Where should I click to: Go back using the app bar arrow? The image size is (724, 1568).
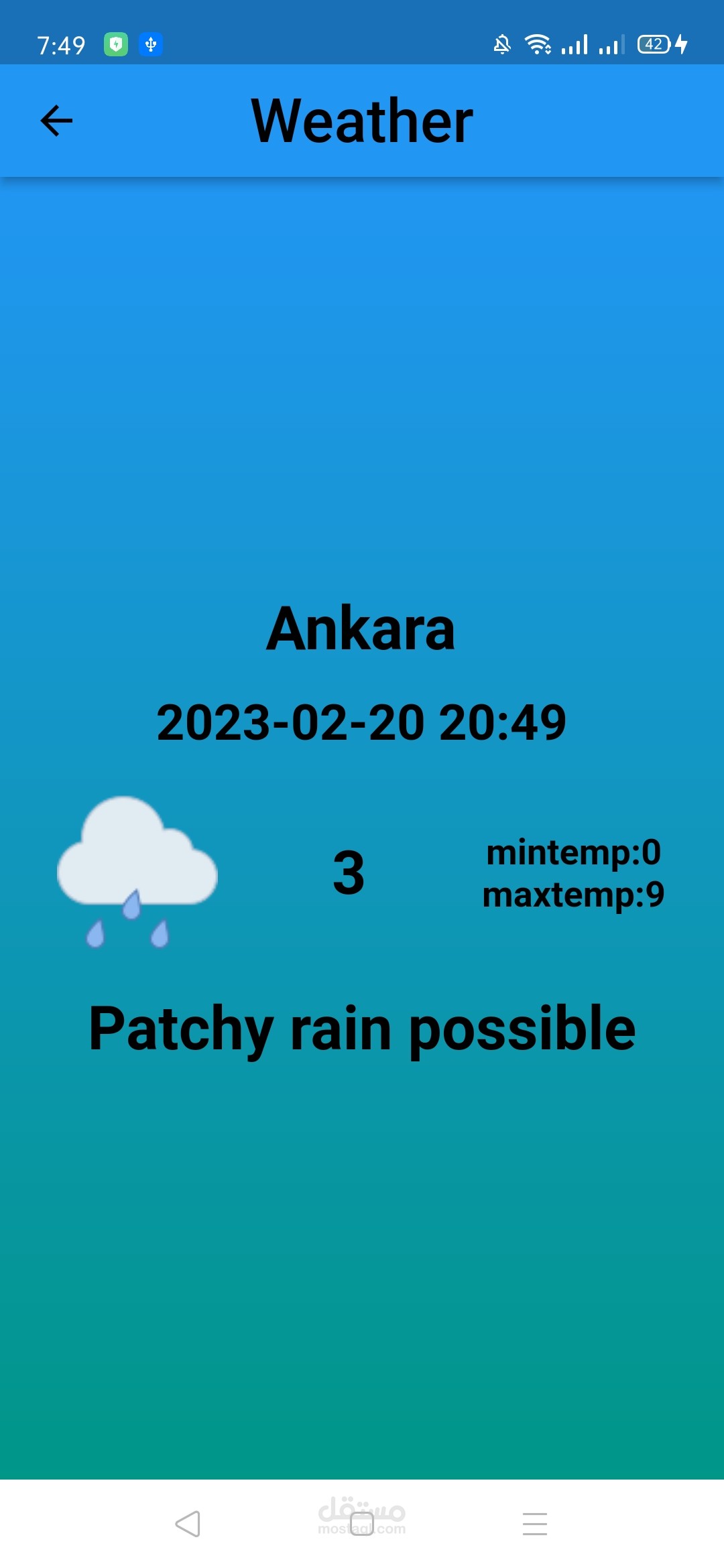(x=56, y=121)
